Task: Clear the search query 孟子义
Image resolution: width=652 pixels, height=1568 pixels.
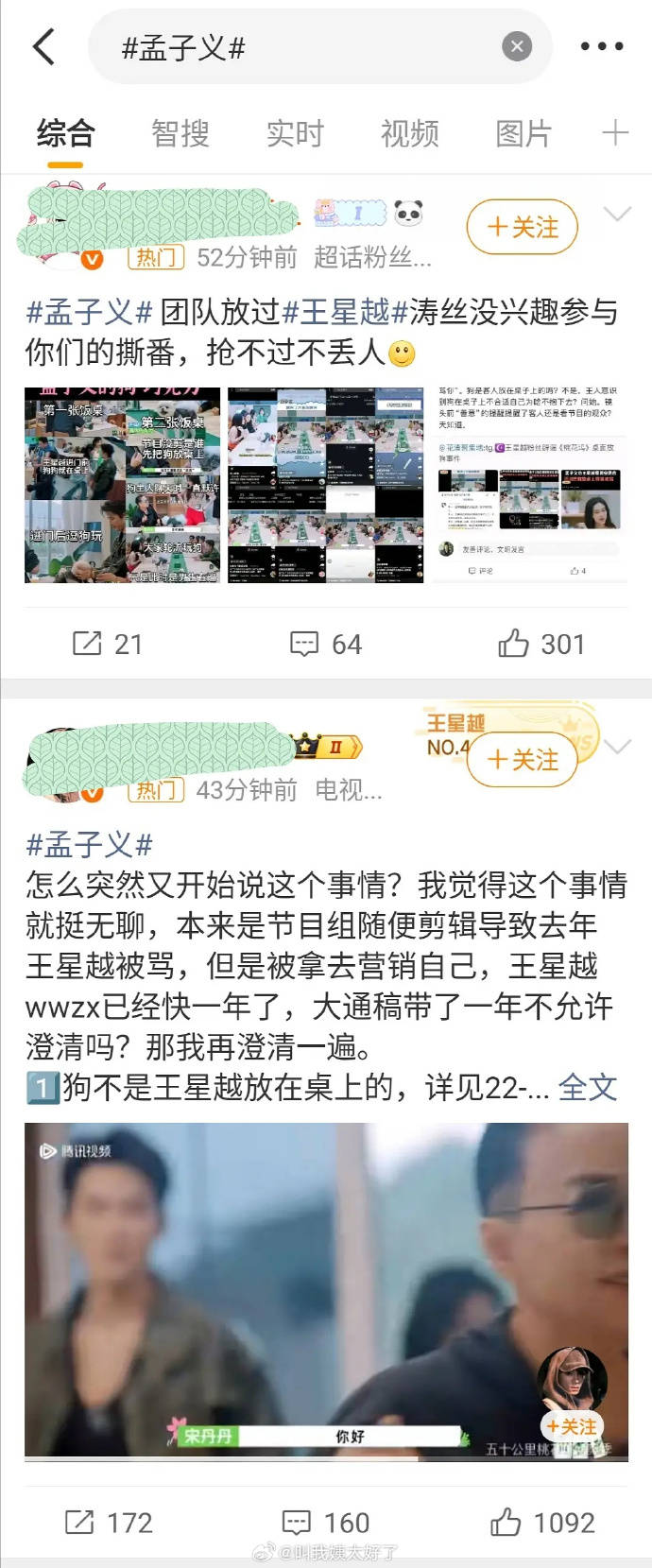Action: point(516,46)
